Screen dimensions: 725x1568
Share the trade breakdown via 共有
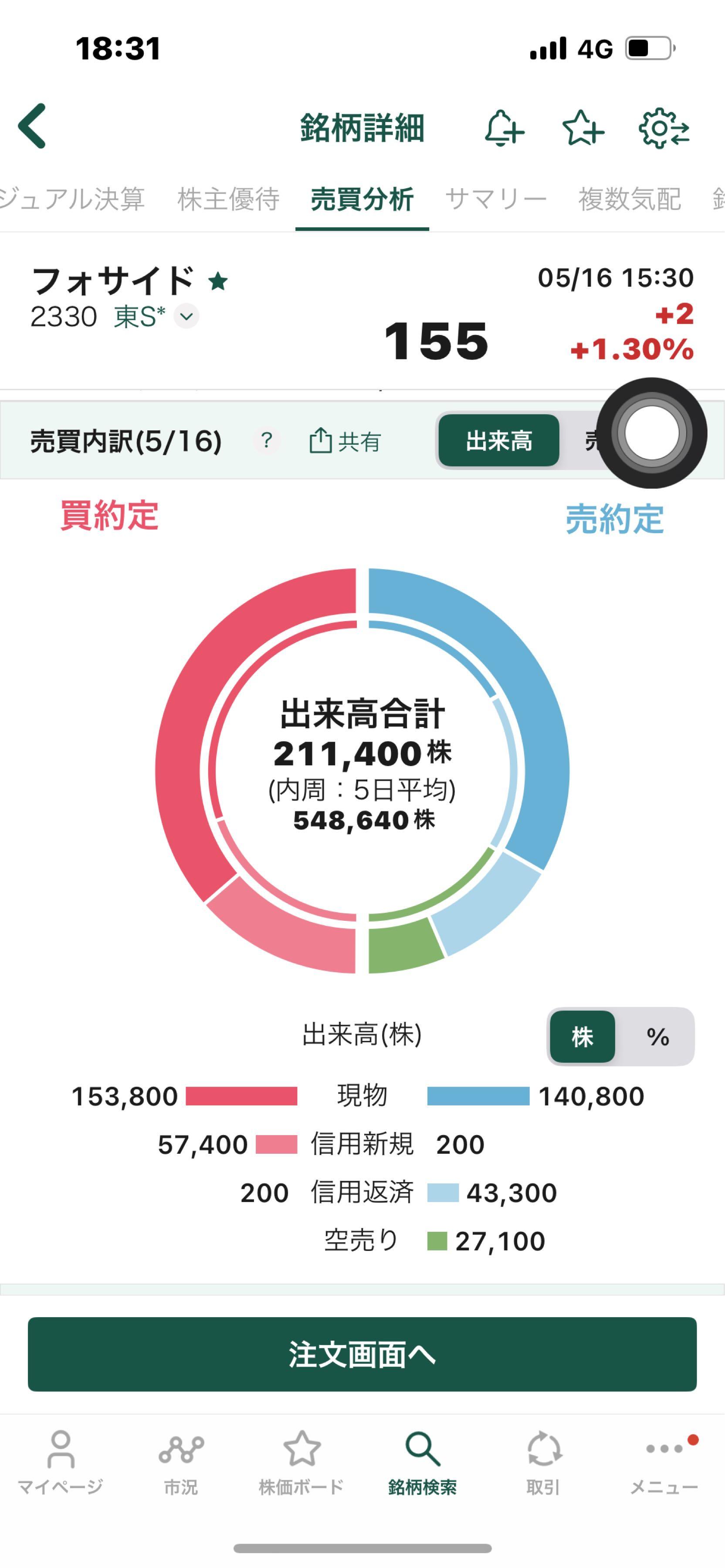[x=345, y=441]
